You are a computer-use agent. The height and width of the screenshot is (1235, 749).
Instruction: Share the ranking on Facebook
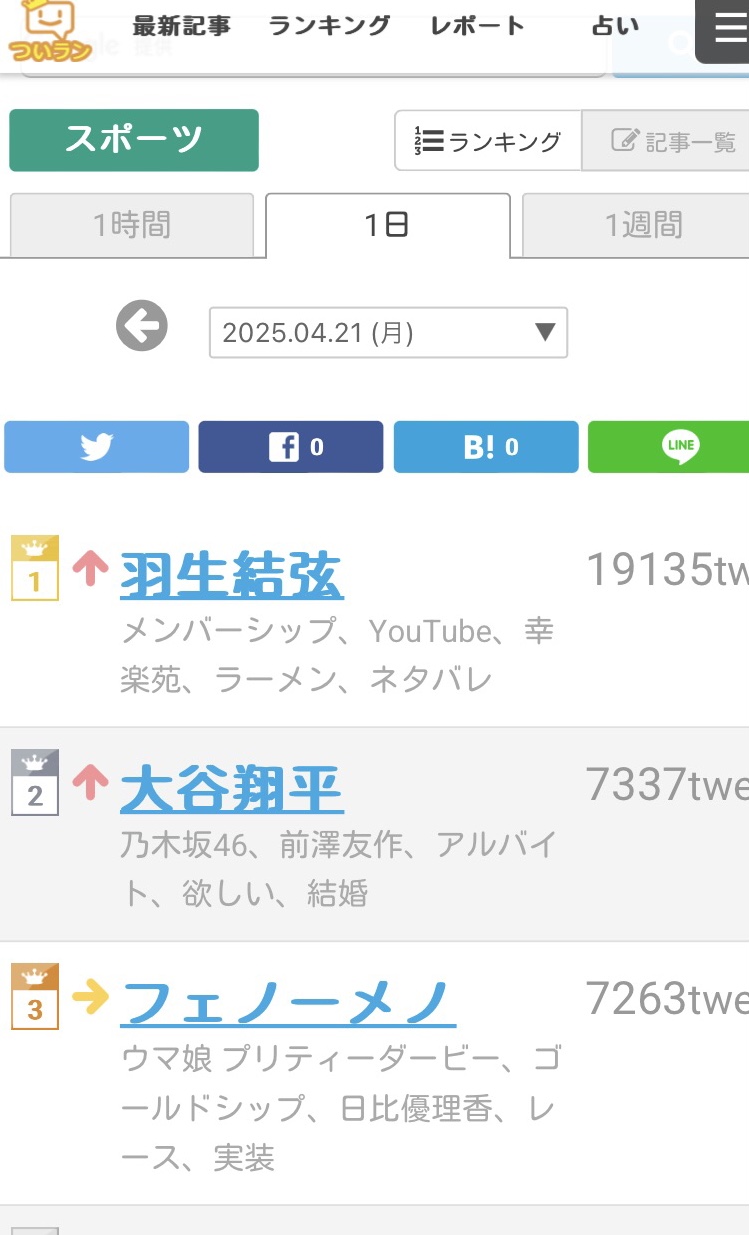click(x=290, y=447)
